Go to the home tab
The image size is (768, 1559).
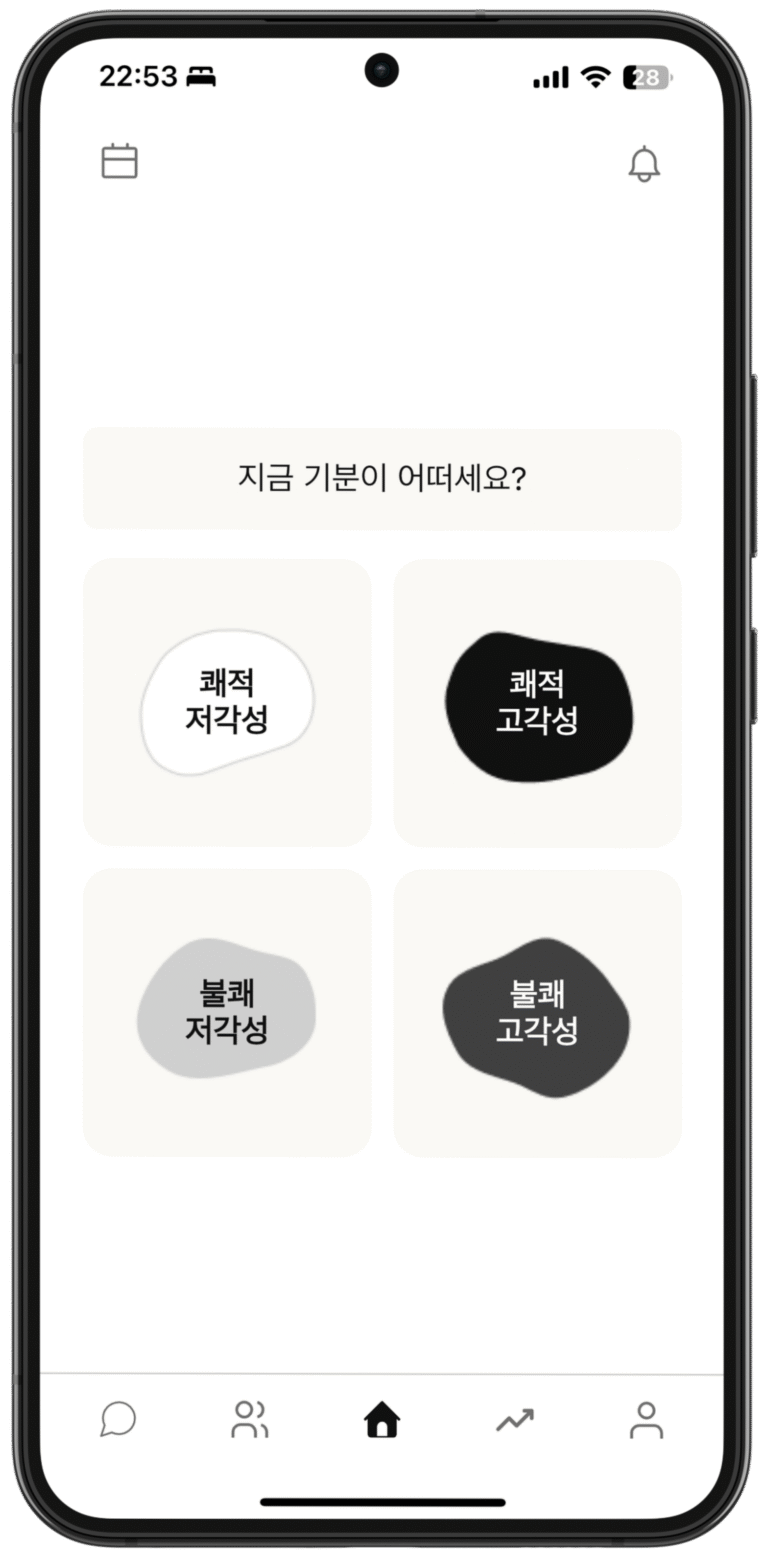coord(382,1419)
